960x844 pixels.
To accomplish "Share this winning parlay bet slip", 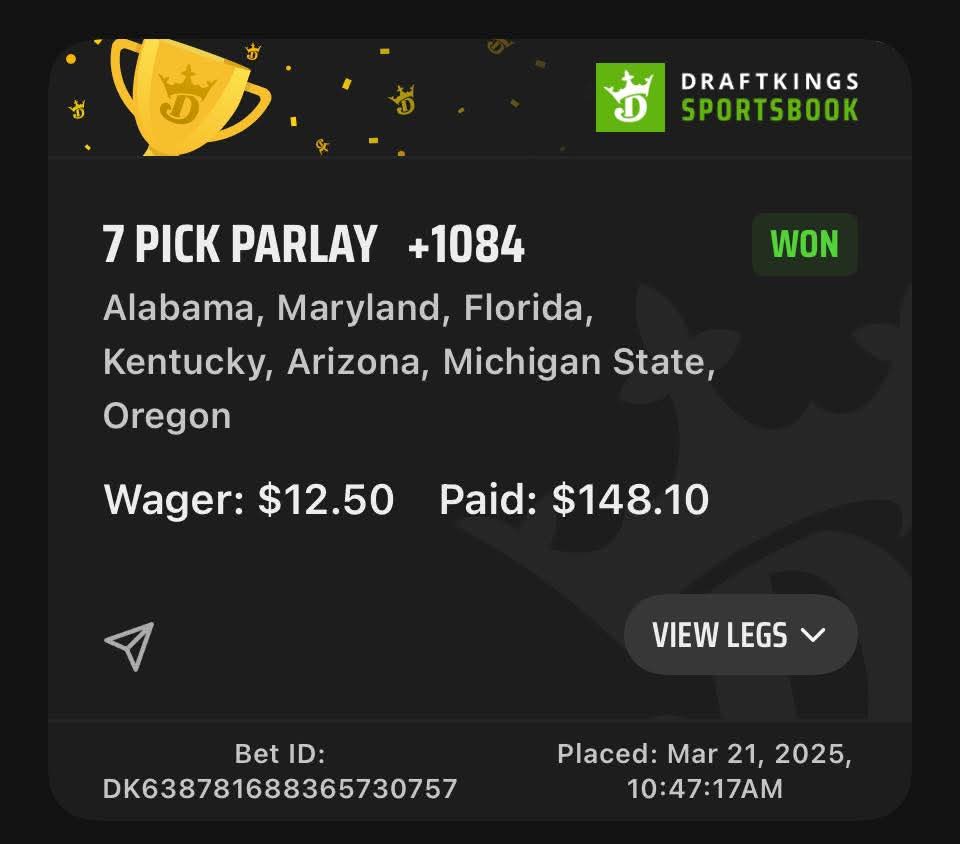I will click(129, 645).
